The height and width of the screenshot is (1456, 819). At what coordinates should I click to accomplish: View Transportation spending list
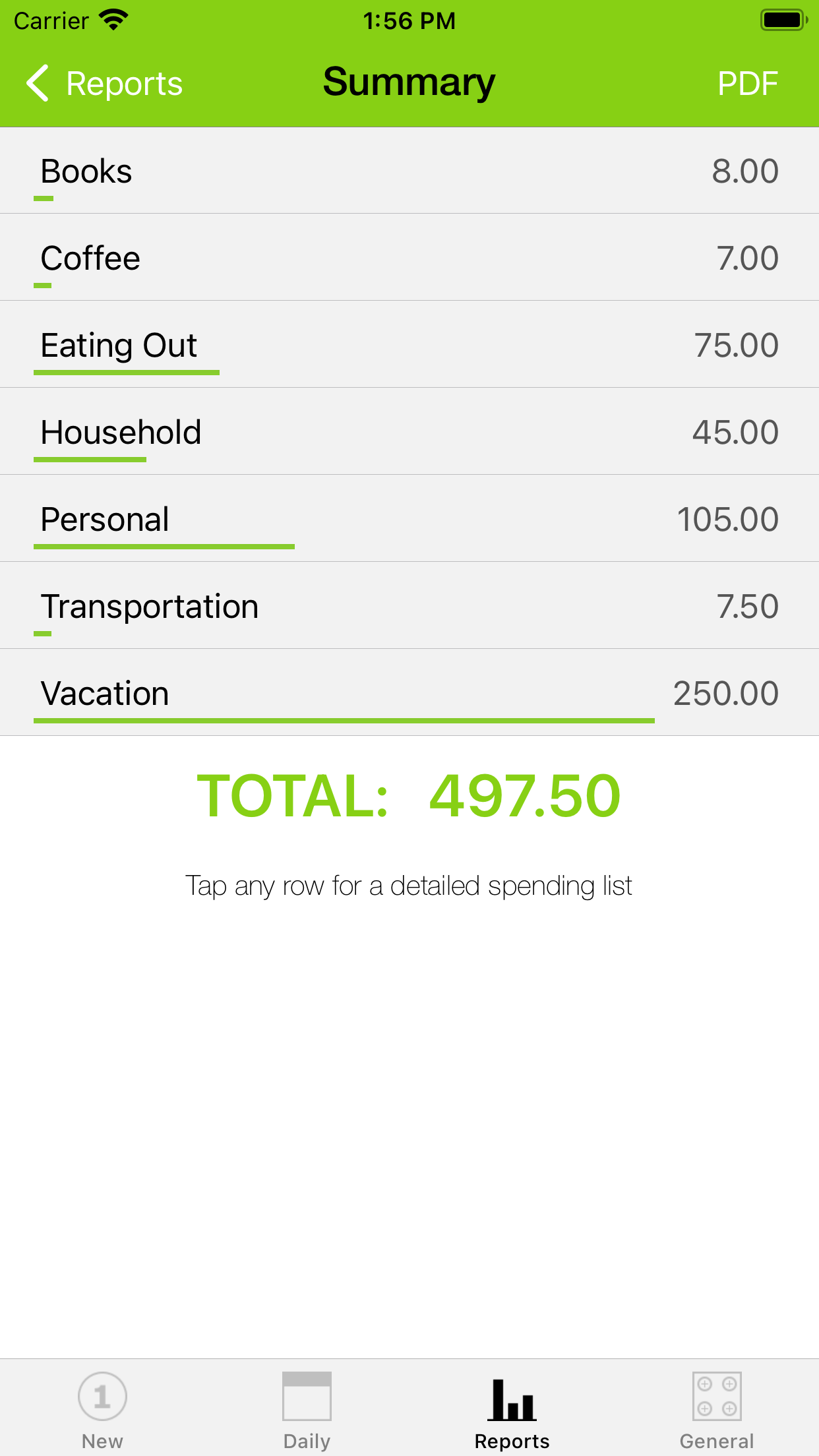click(x=409, y=606)
